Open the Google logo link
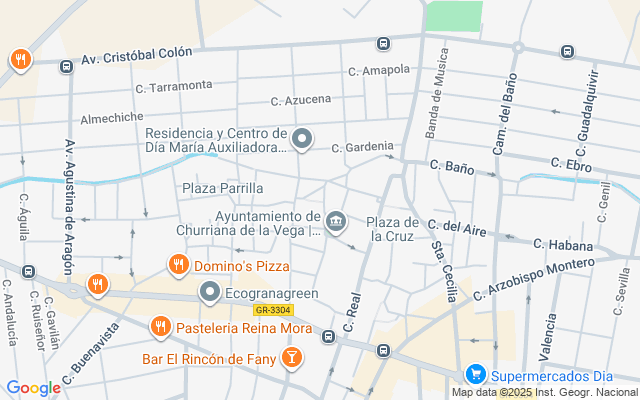 click(33, 388)
